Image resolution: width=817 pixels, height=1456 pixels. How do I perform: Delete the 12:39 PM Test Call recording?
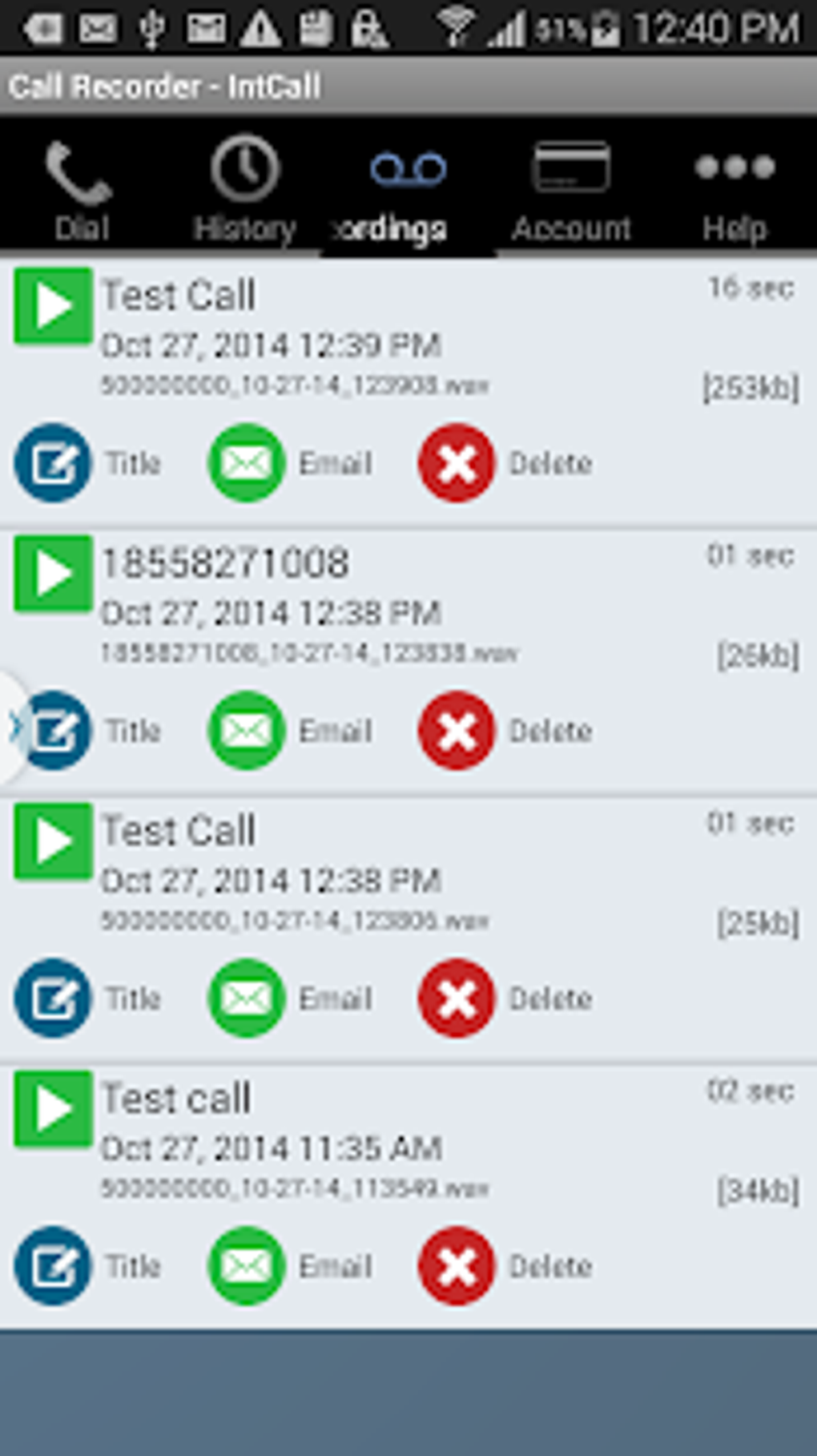click(457, 463)
